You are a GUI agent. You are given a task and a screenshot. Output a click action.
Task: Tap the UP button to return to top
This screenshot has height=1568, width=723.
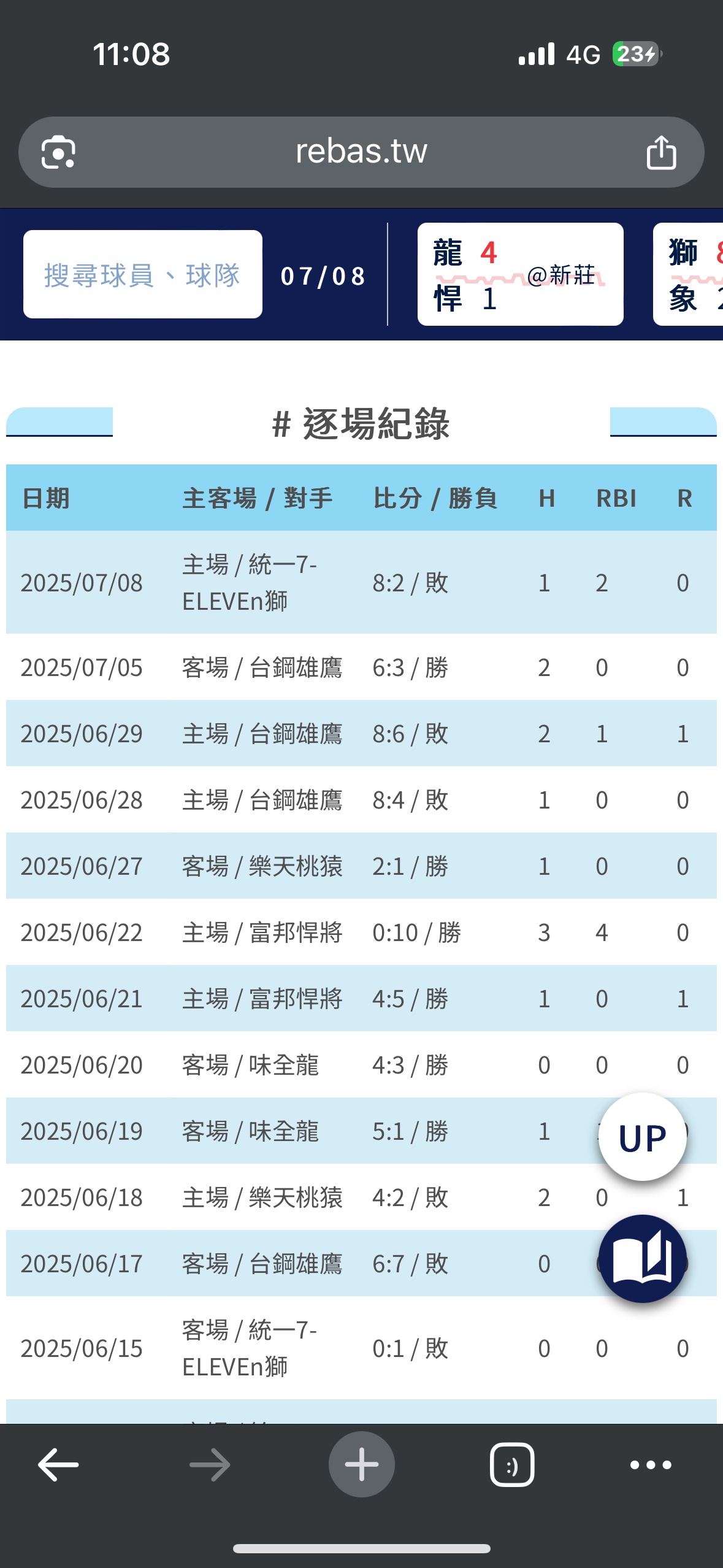tap(642, 1137)
